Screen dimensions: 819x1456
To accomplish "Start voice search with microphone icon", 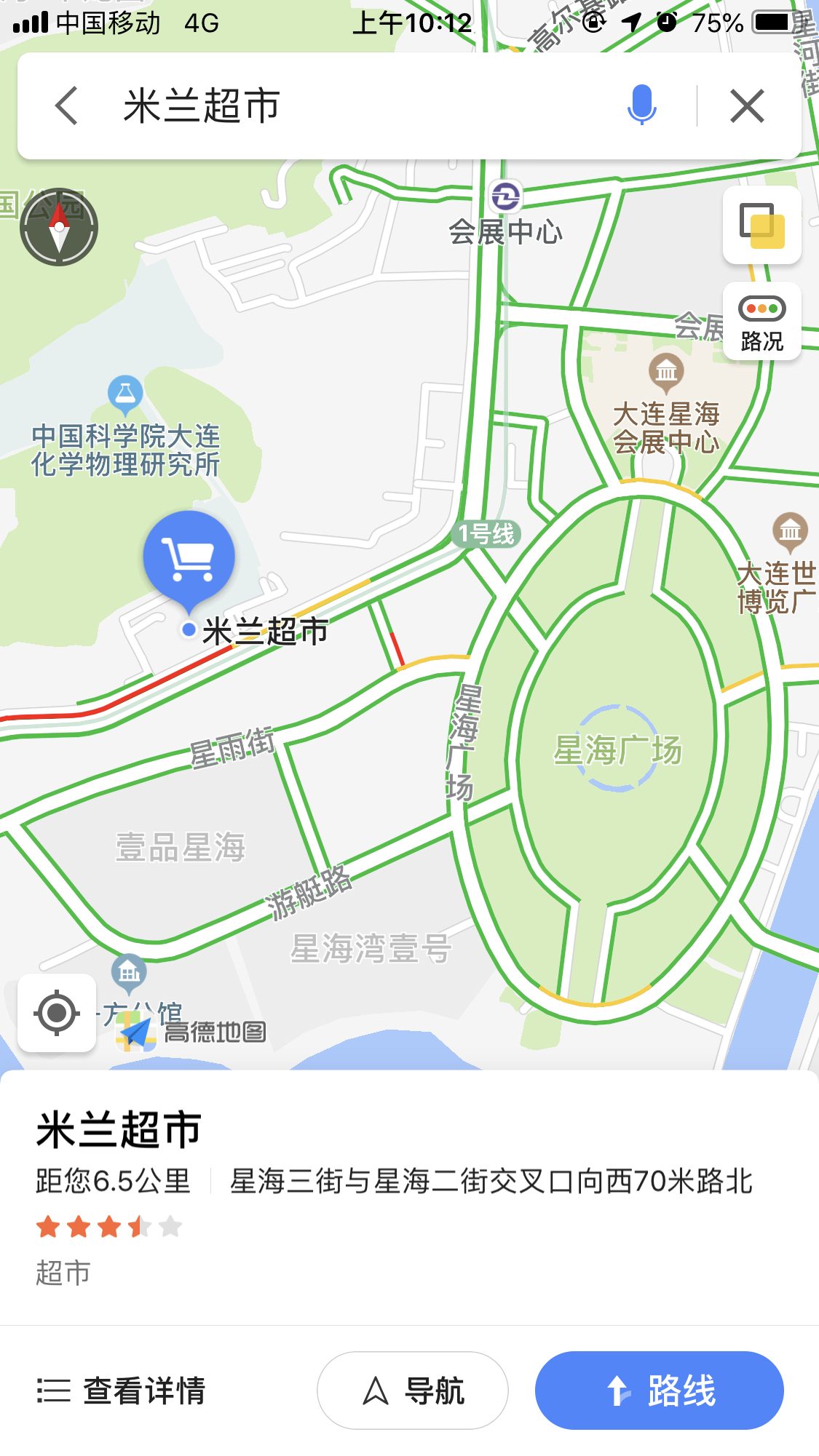I will [641, 106].
